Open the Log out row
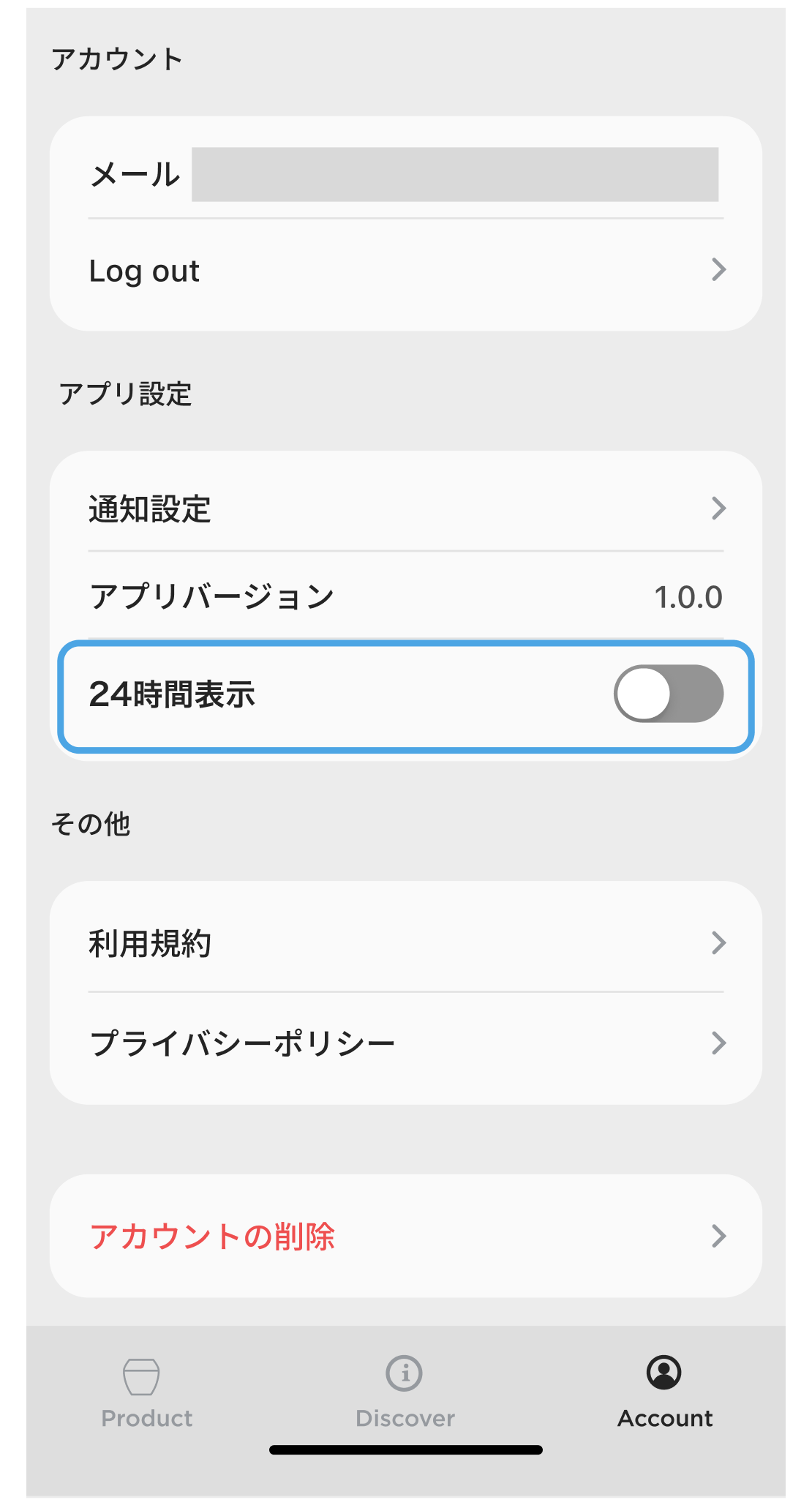 [405, 271]
